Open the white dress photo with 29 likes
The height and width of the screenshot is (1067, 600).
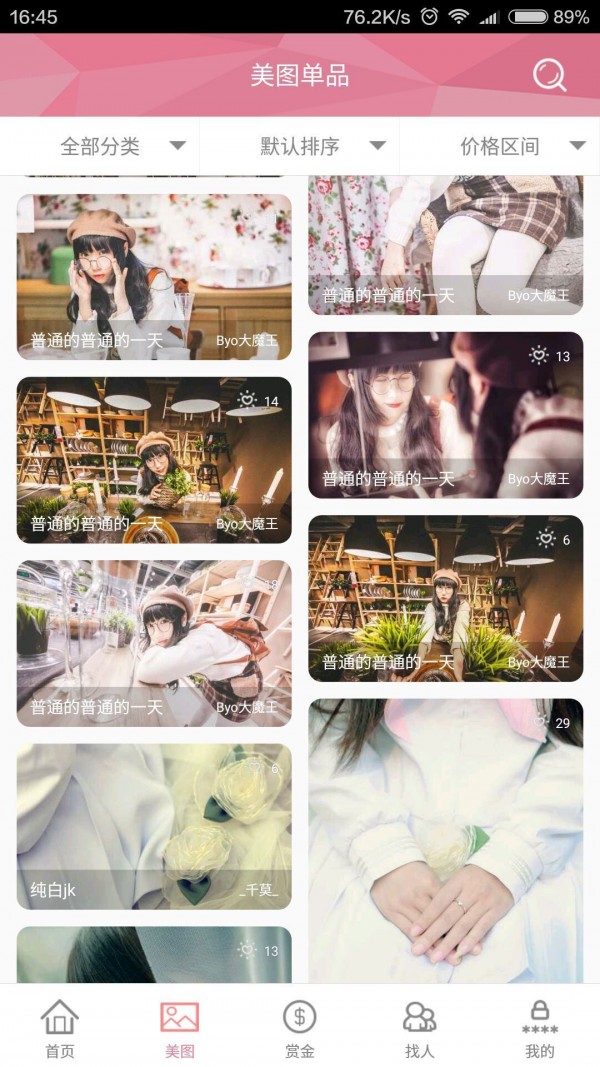tap(445, 840)
